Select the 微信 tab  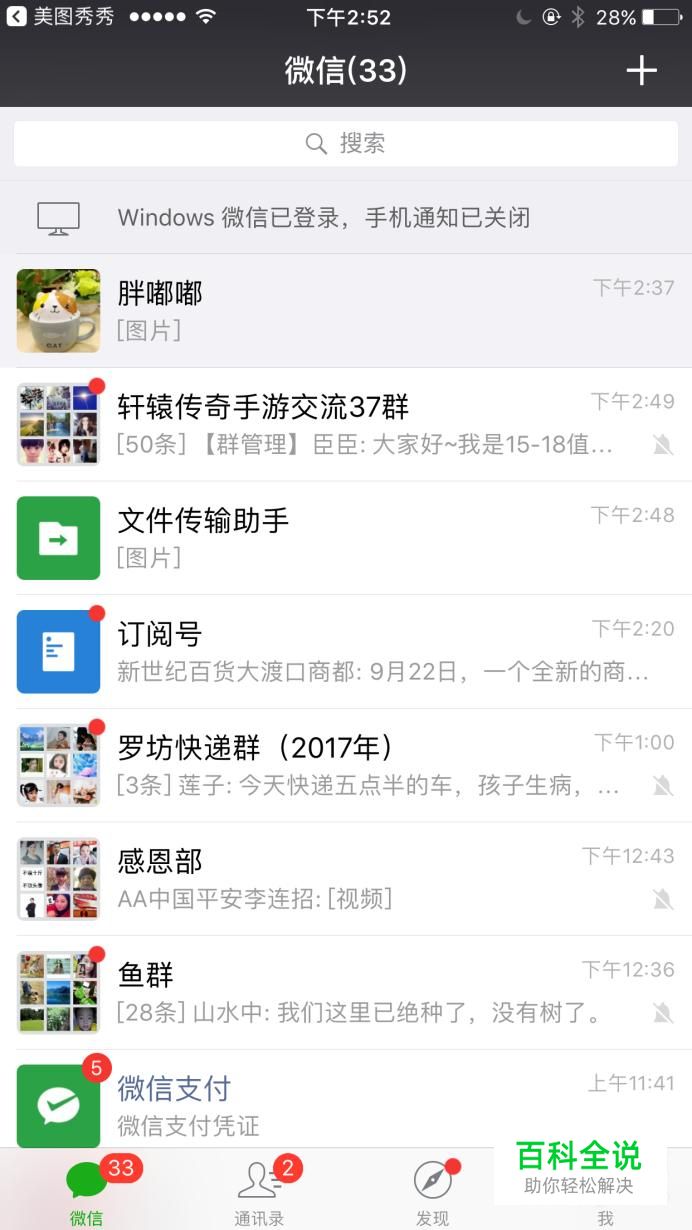click(x=87, y=1192)
